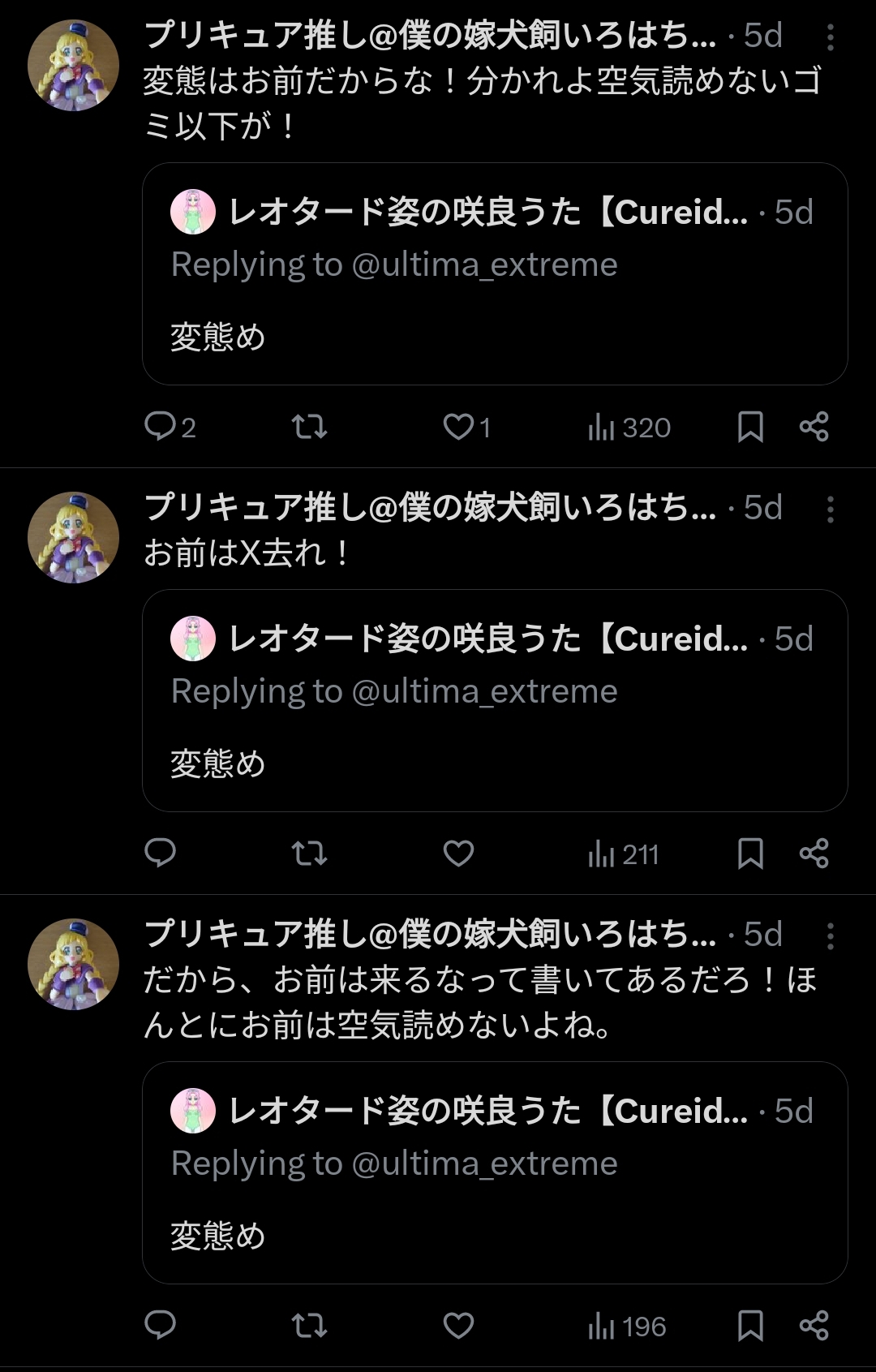This screenshot has height=1372, width=876.
Task: Open the author's avatar on the お前はX去れ！ post
Action: tap(73, 537)
